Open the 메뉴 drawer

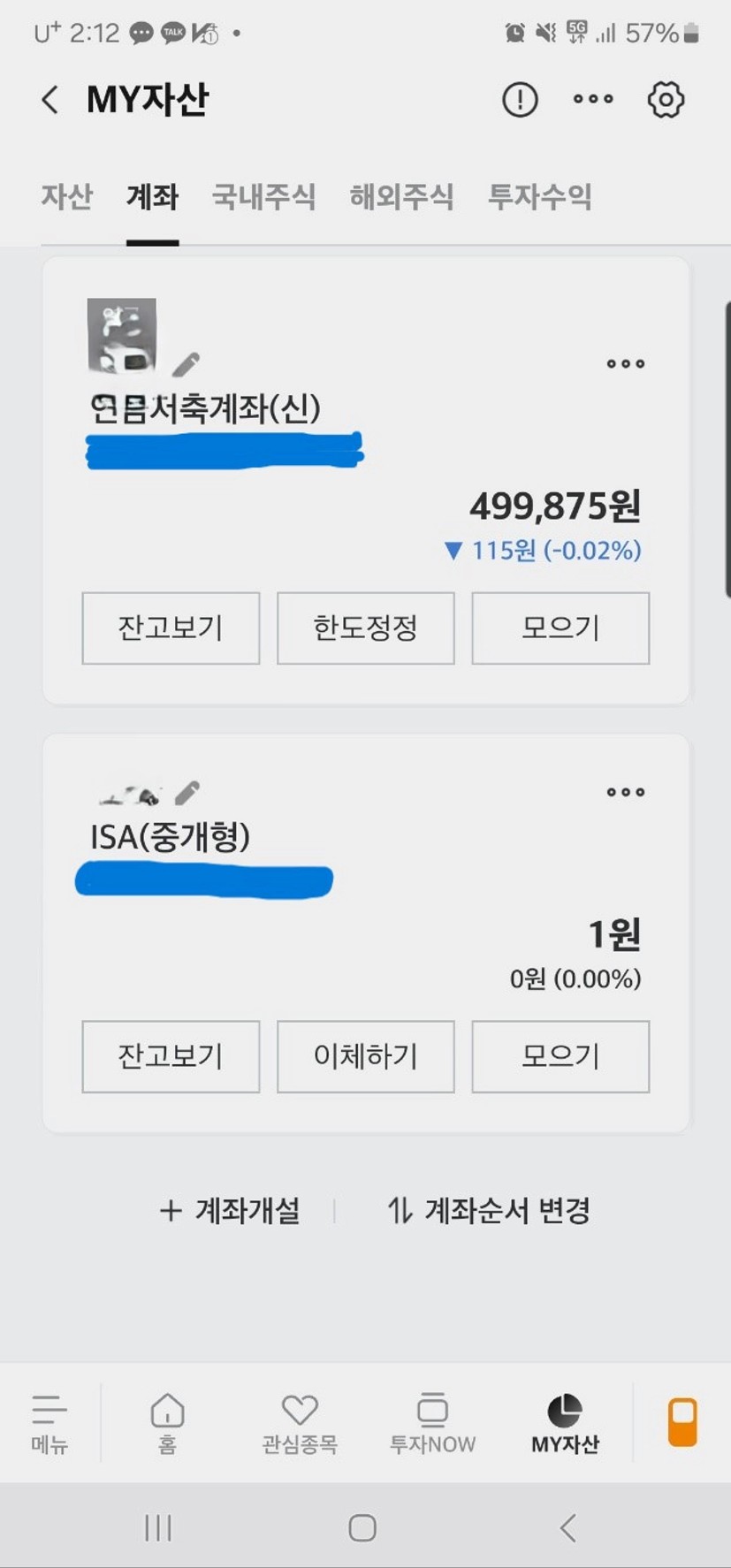49,1423
